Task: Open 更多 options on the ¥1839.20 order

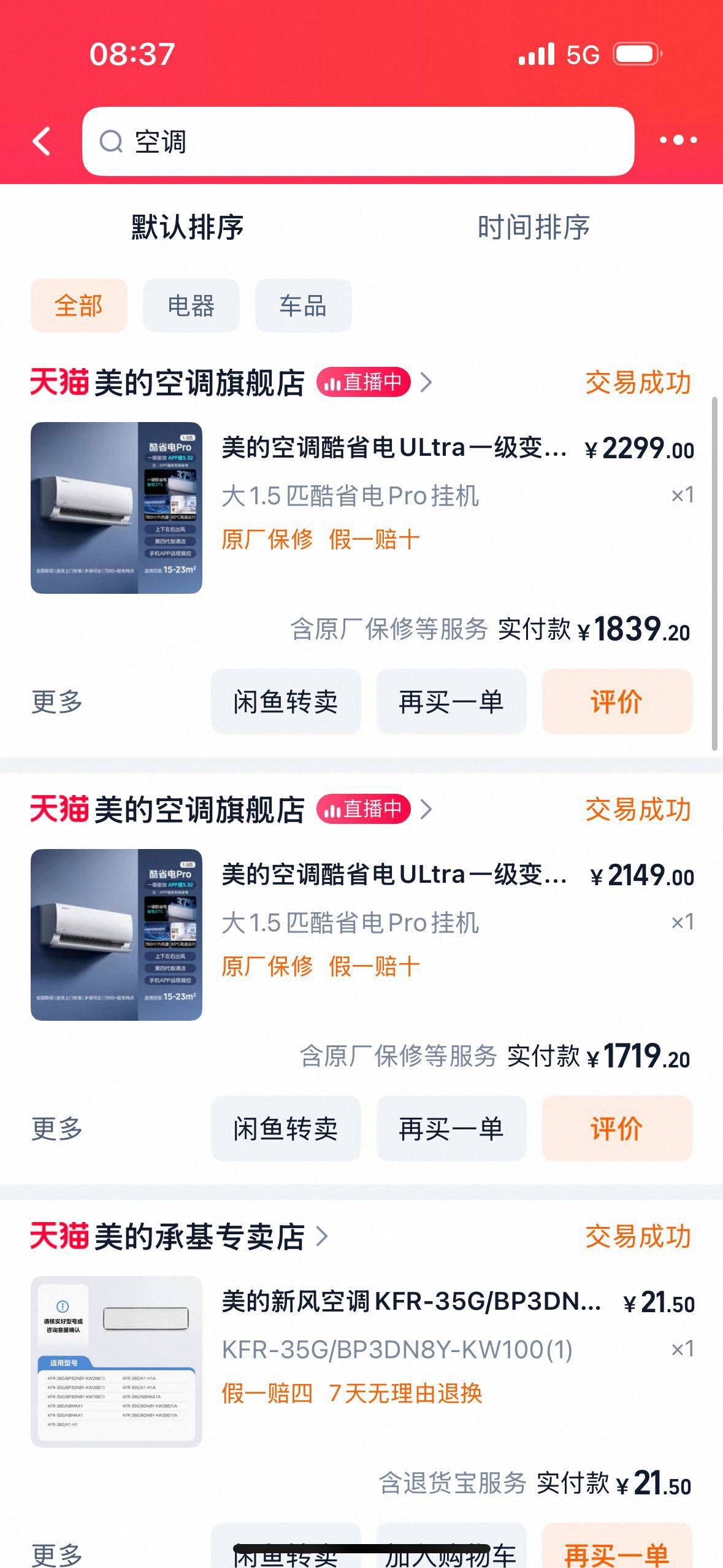Action: 57,702
